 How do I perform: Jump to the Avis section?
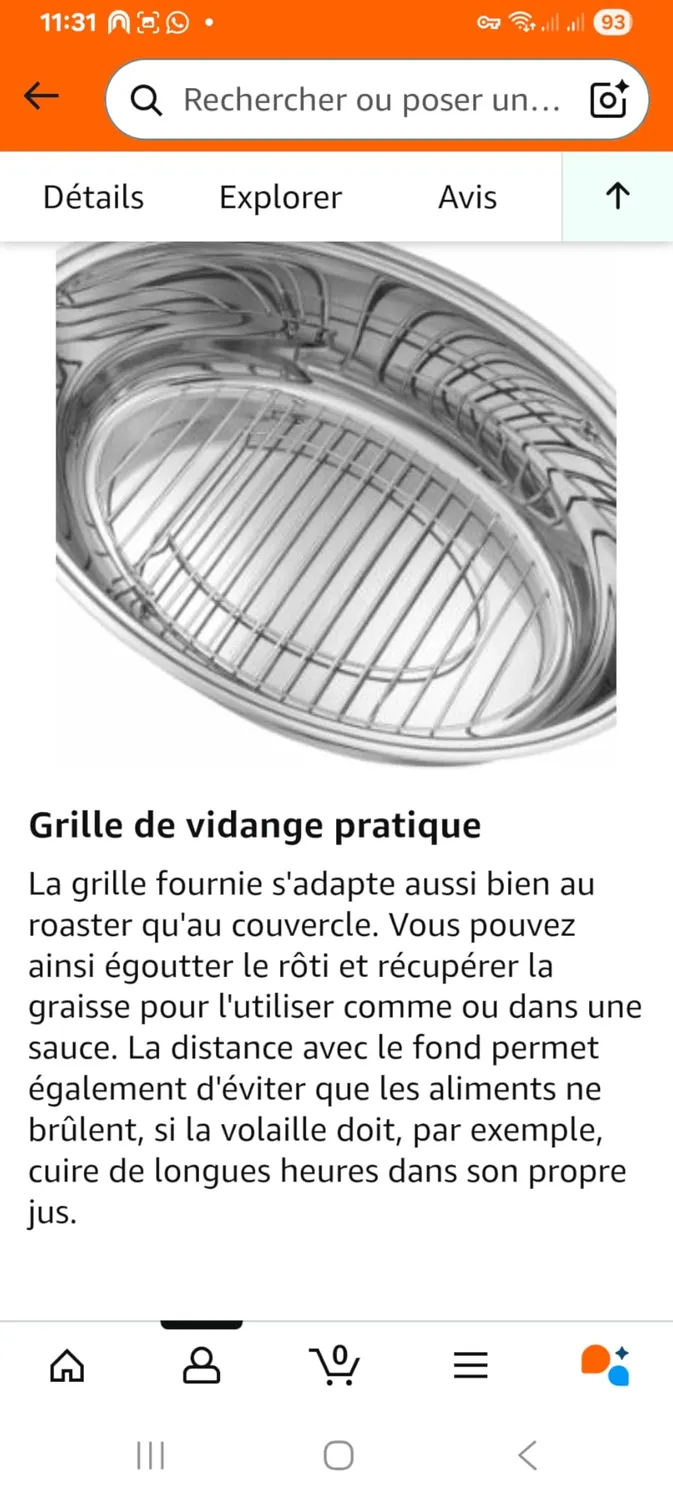click(x=467, y=198)
